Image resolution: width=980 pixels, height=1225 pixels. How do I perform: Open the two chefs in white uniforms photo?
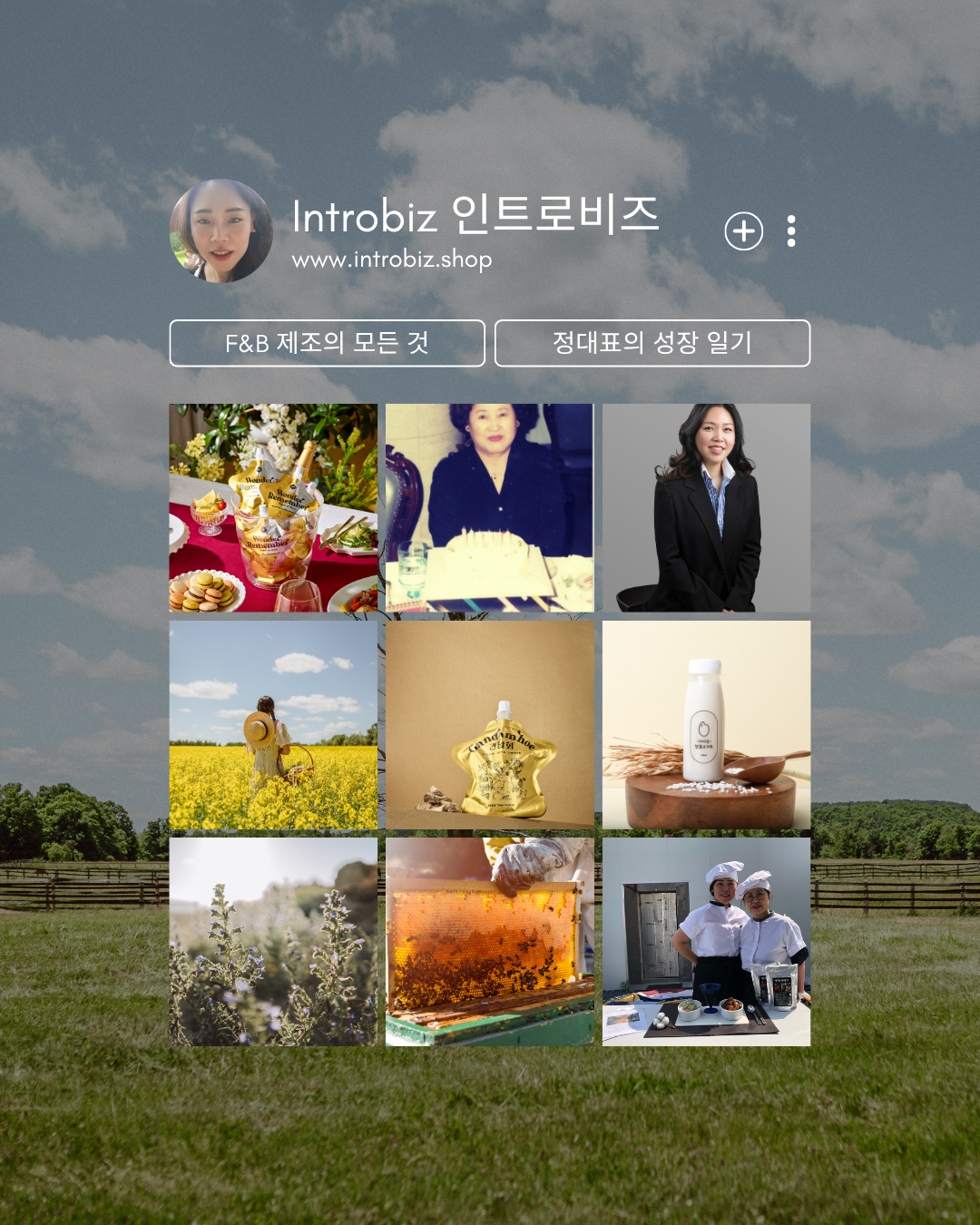(x=706, y=939)
